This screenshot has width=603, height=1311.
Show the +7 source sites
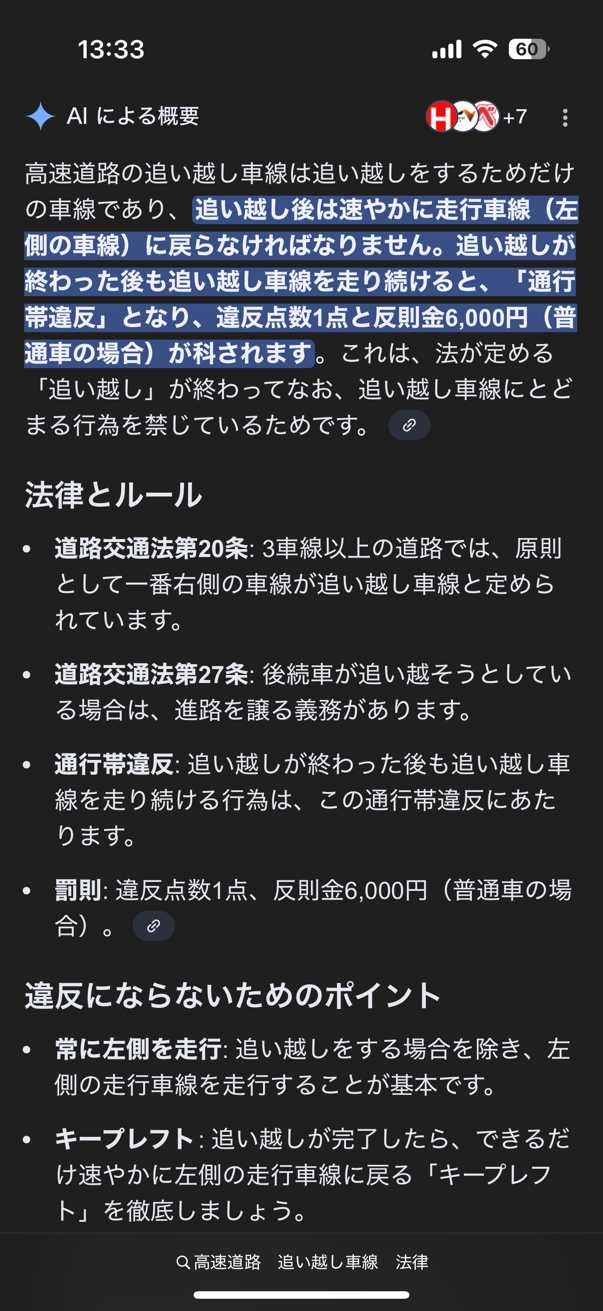coord(476,117)
